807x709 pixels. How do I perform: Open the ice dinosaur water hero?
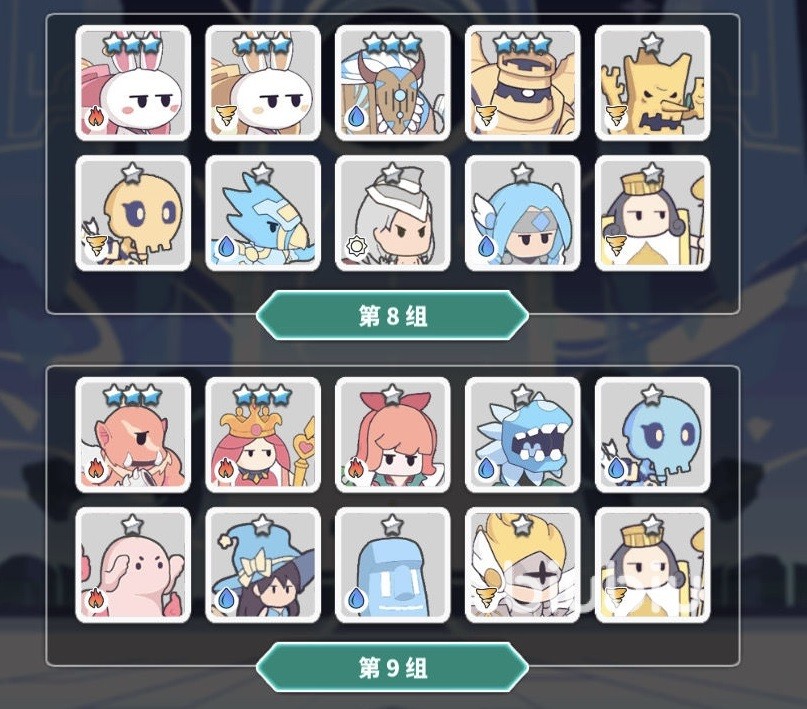point(523,435)
